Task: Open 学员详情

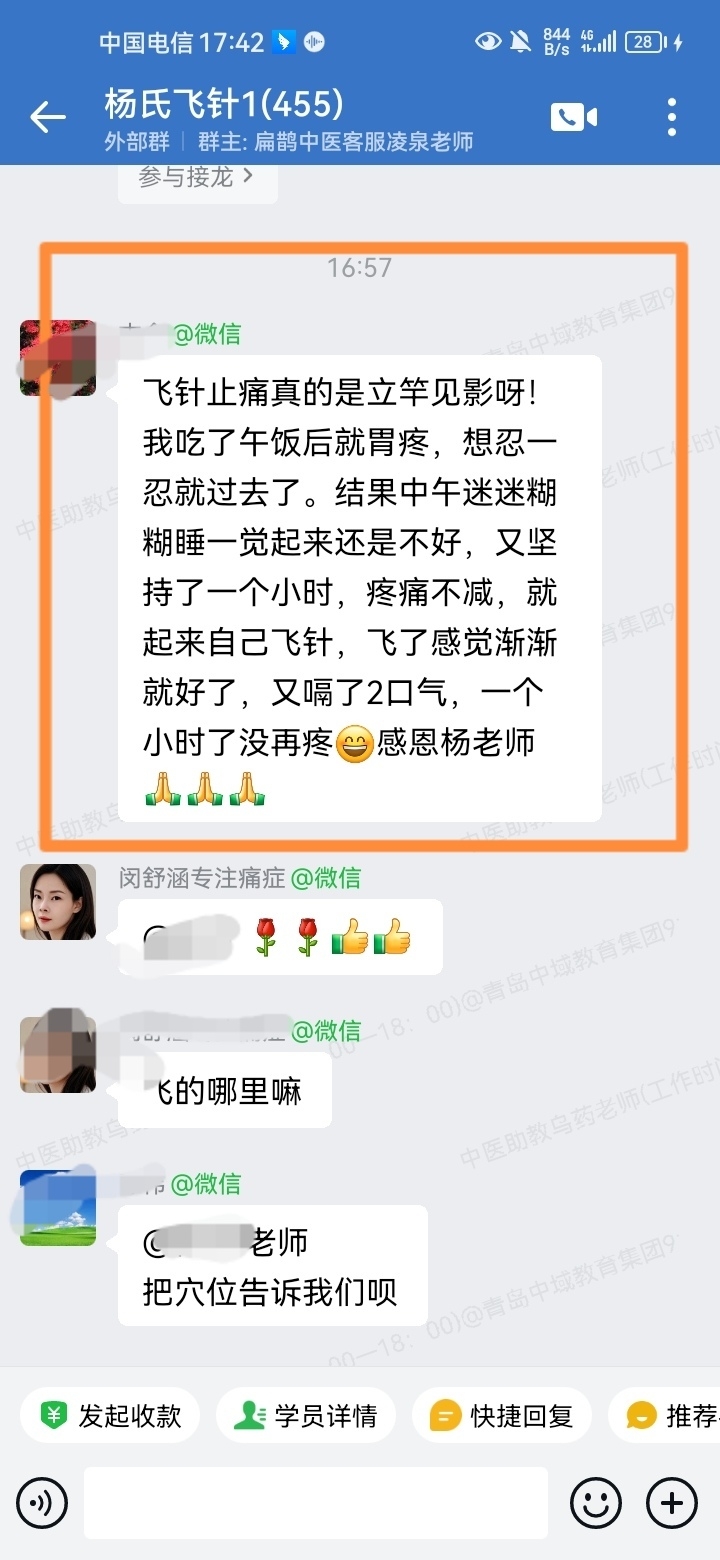Action: (x=306, y=1416)
